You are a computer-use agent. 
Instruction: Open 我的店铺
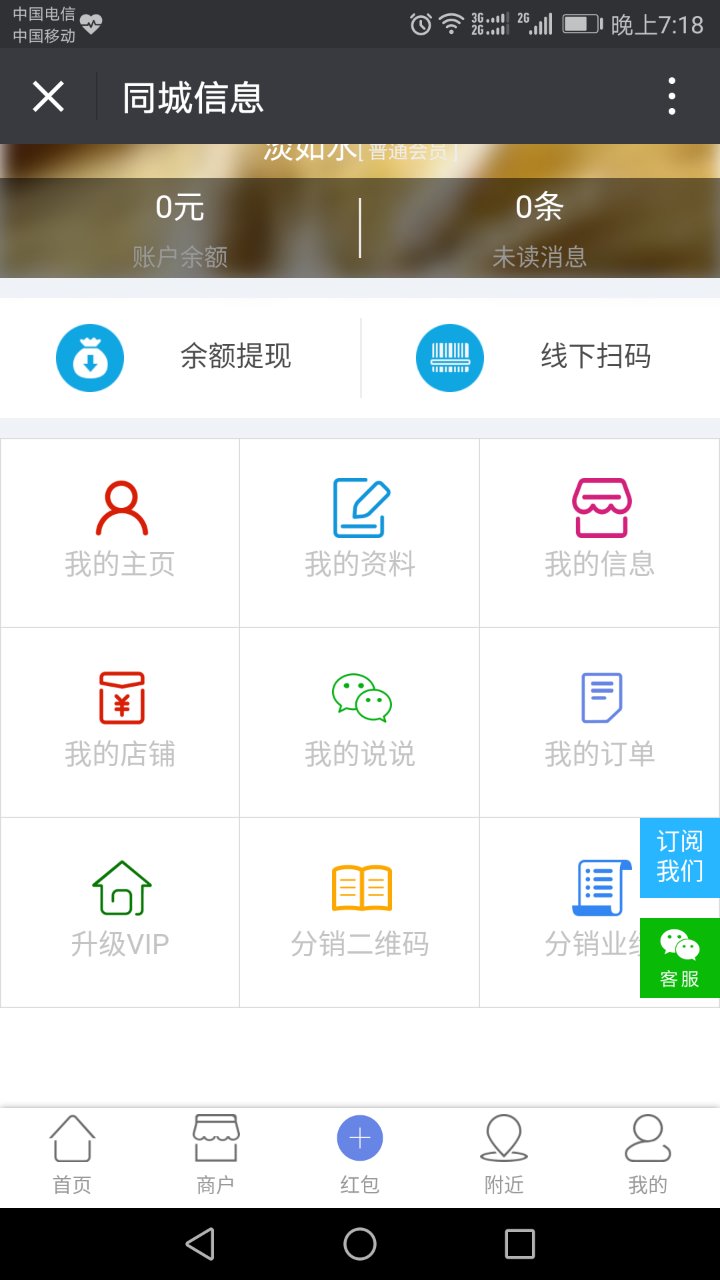tap(120, 722)
